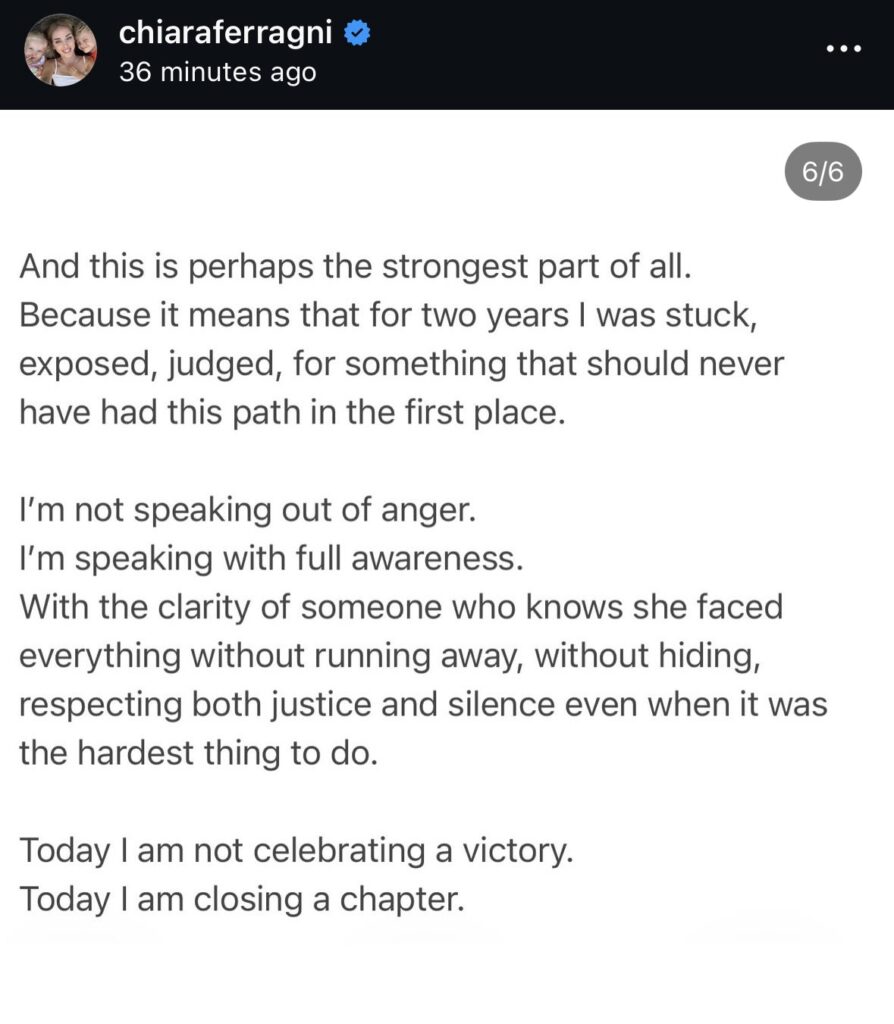This screenshot has height=1024, width=894.
Task: Open chiaraferragni's profile picture
Action: coord(59,50)
